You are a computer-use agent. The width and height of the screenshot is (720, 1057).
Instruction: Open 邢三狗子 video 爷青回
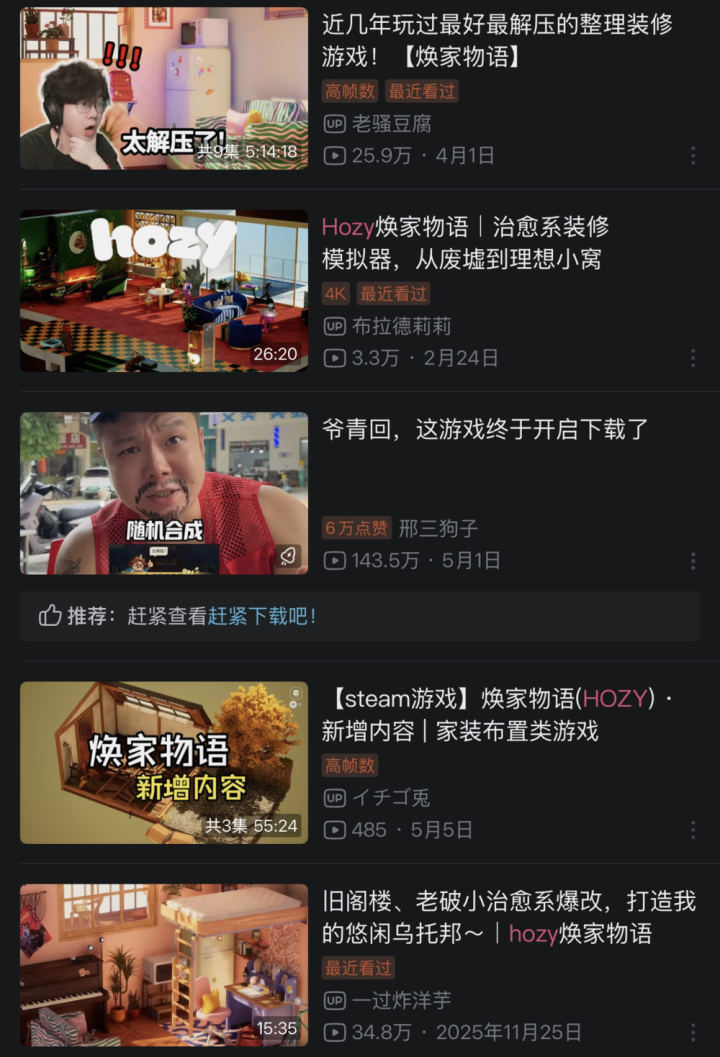click(164, 493)
